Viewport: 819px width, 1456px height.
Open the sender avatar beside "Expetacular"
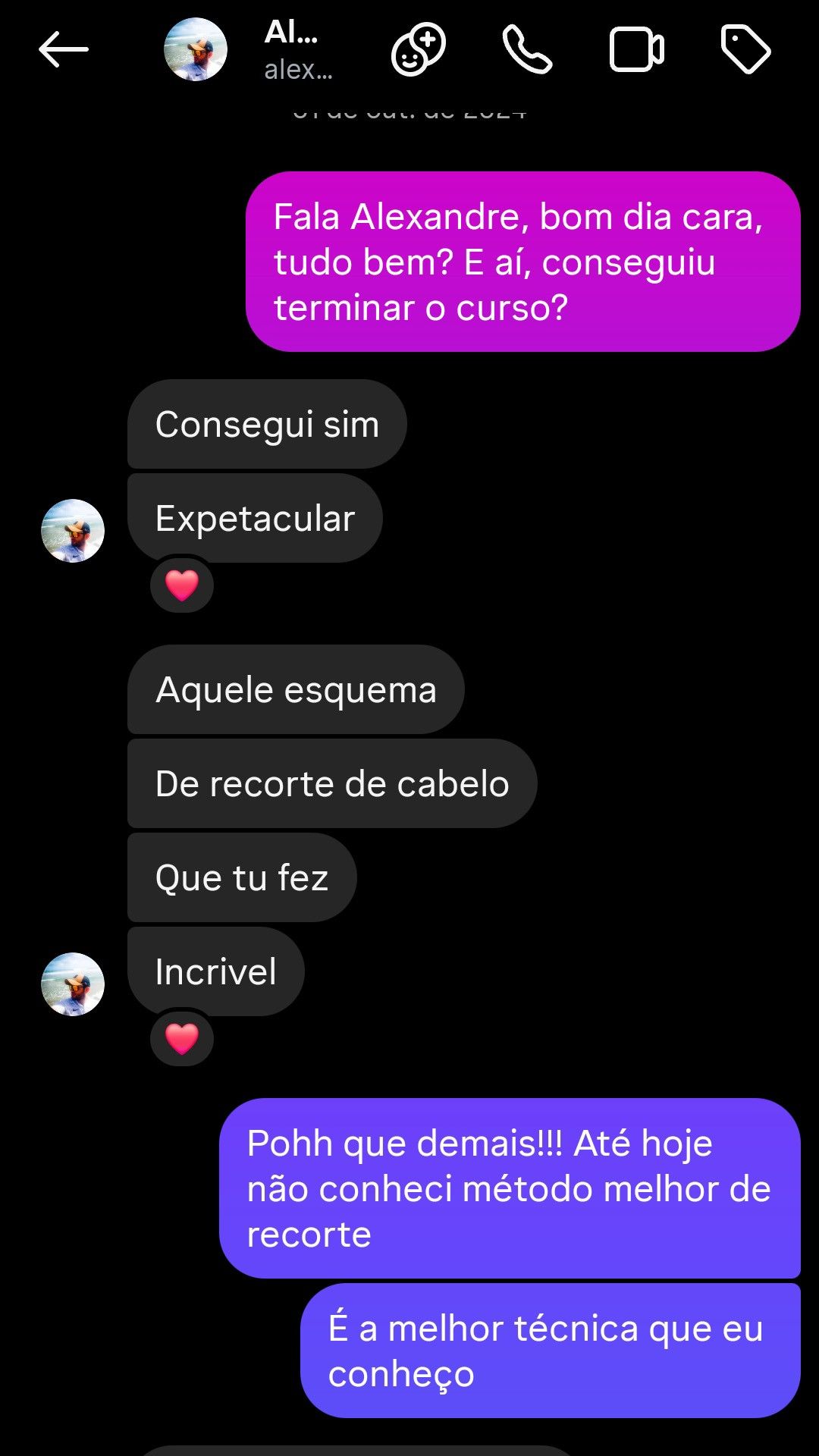(x=73, y=531)
